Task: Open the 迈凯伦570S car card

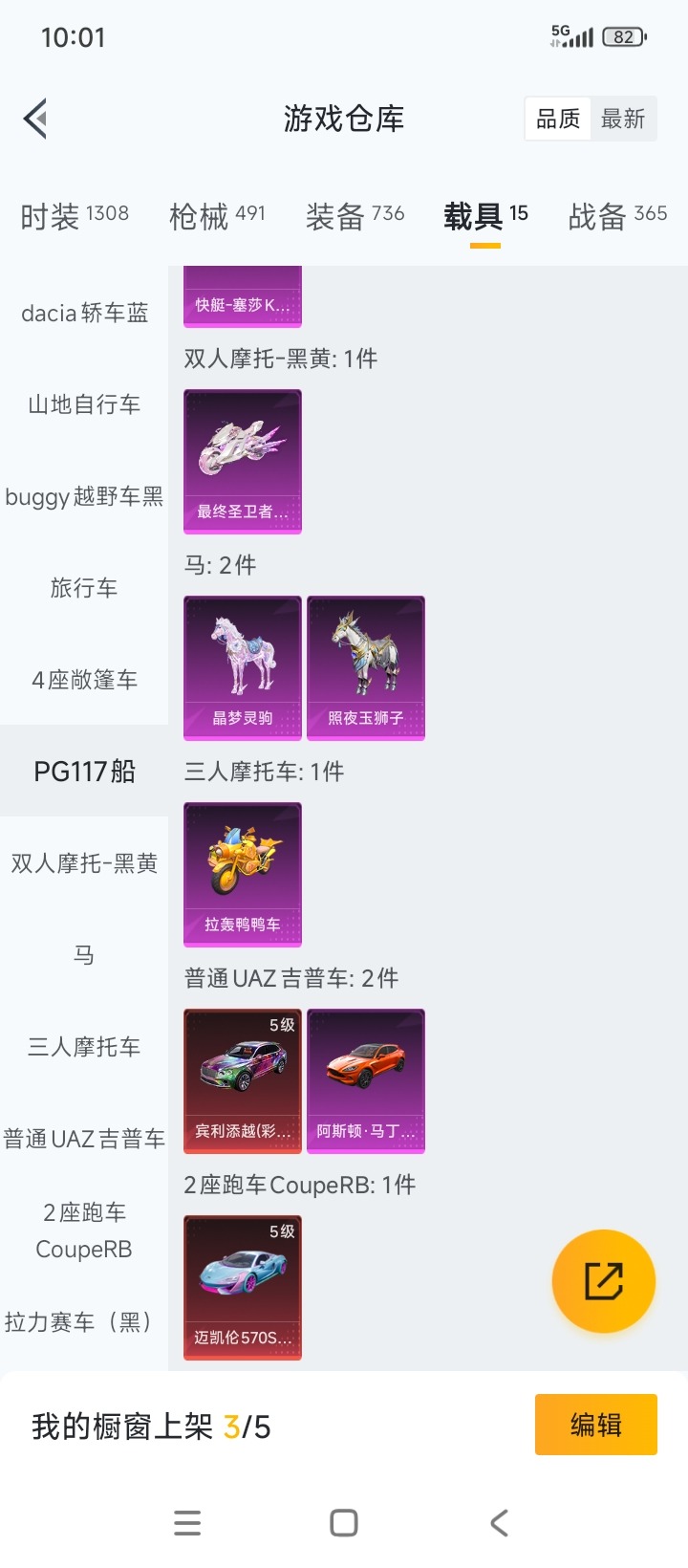Action: point(243,1287)
